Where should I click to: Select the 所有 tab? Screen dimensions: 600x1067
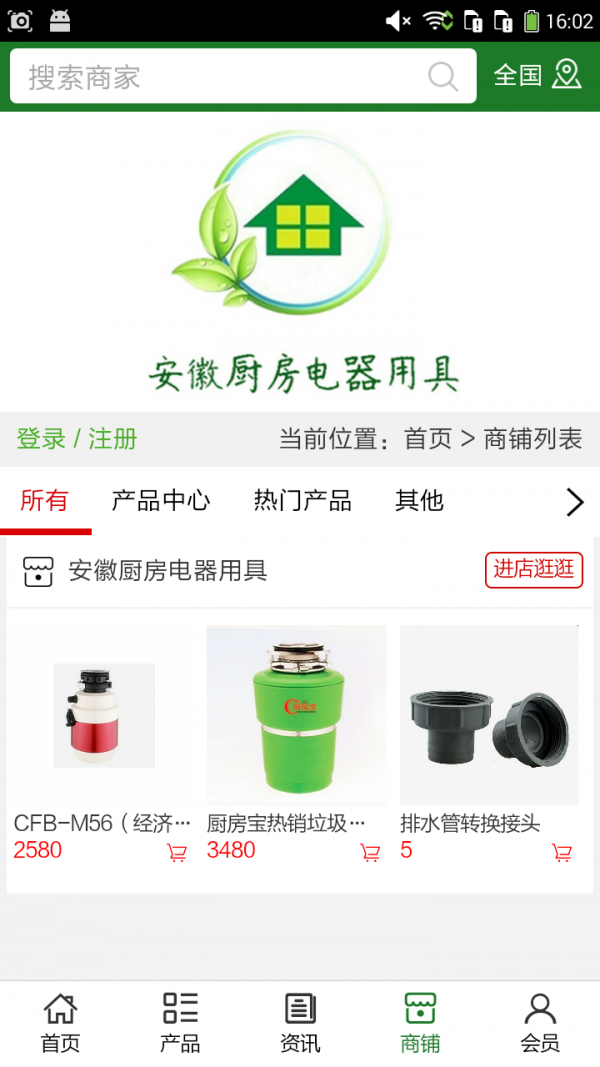tap(44, 501)
